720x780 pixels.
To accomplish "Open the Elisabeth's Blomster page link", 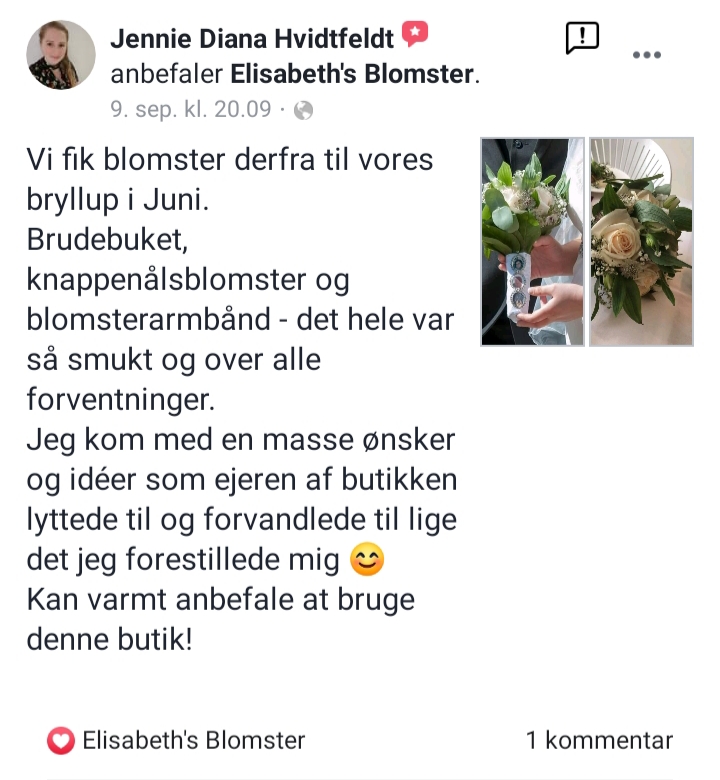I will pos(353,74).
